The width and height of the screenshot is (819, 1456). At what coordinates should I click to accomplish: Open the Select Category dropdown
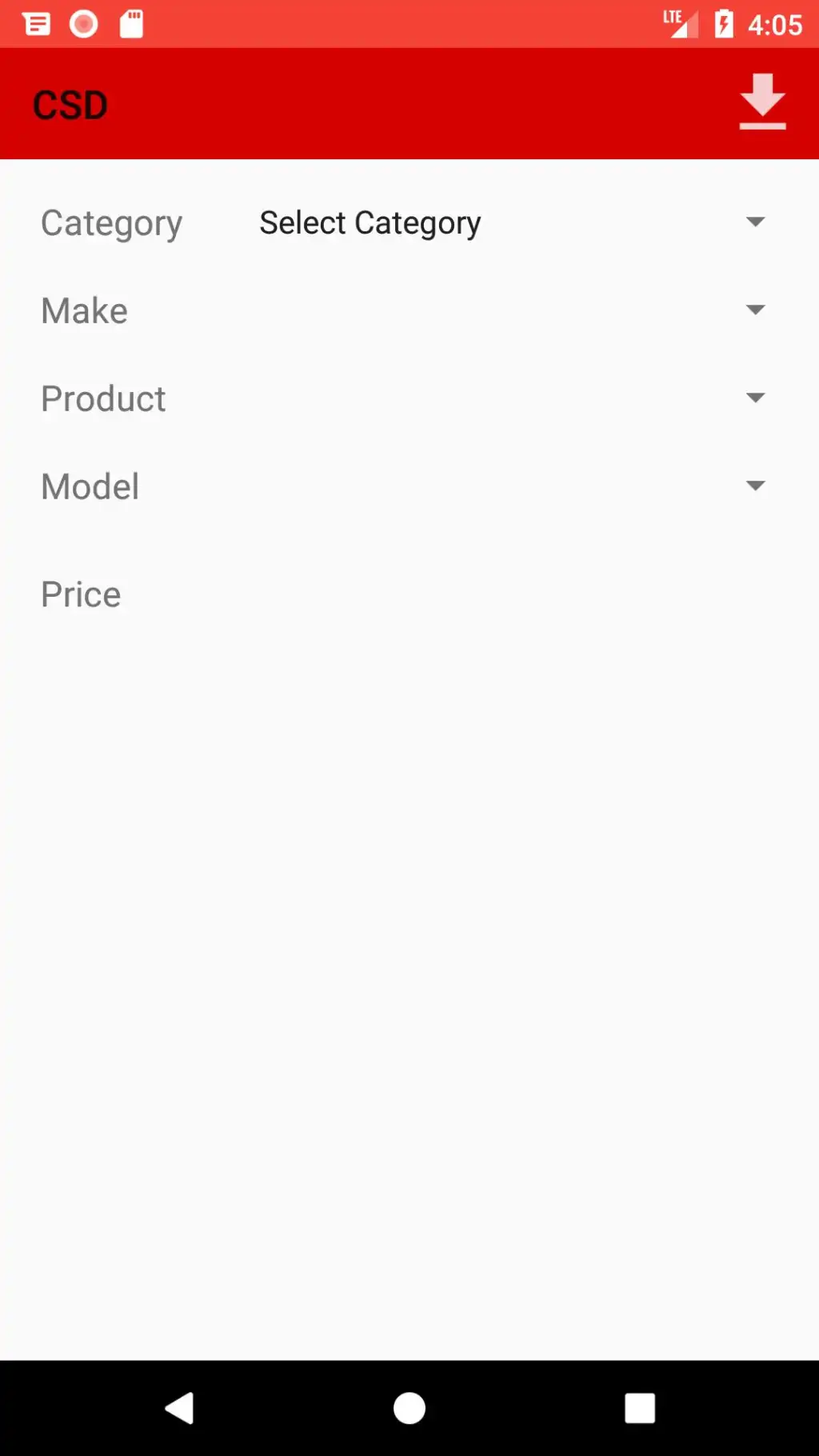(512, 222)
